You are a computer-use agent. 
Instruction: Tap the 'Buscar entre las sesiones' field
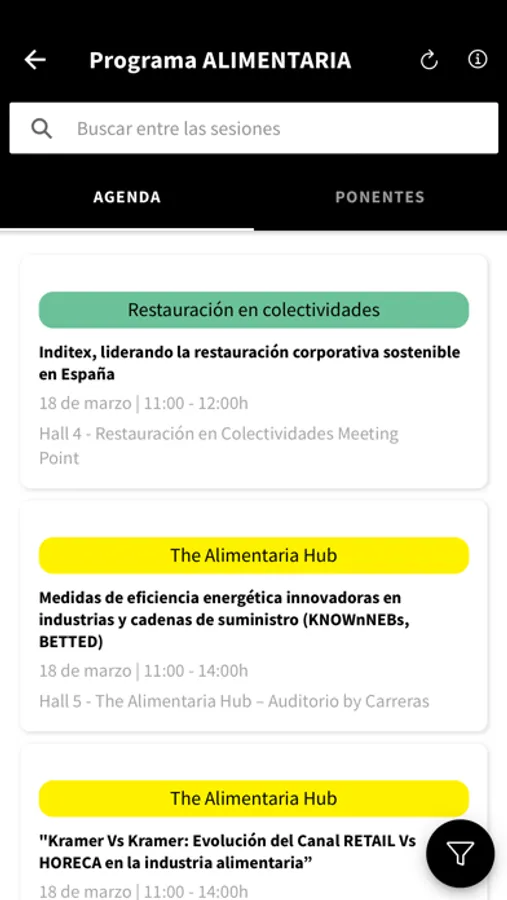[x=254, y=128]
